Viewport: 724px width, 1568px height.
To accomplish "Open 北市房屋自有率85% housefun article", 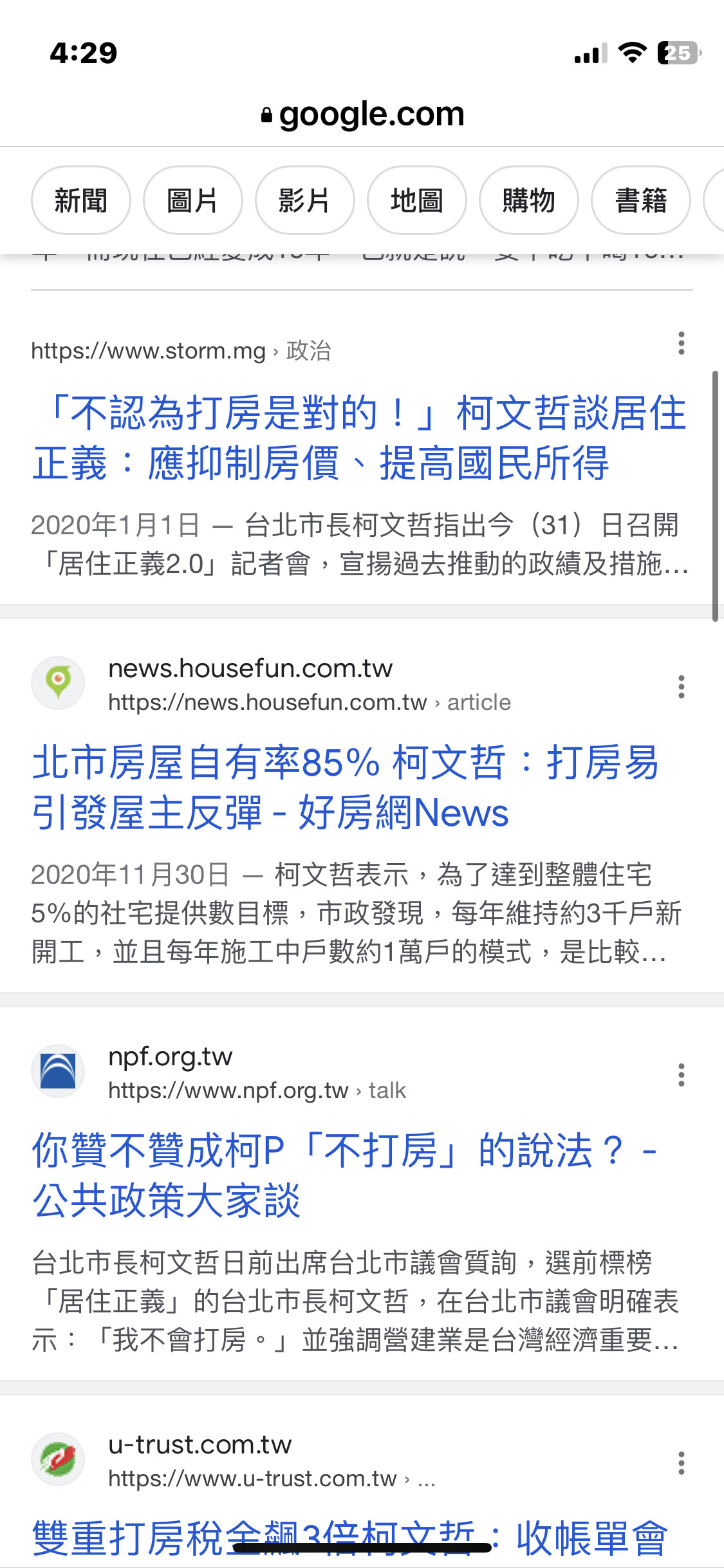I will (345, 787).
